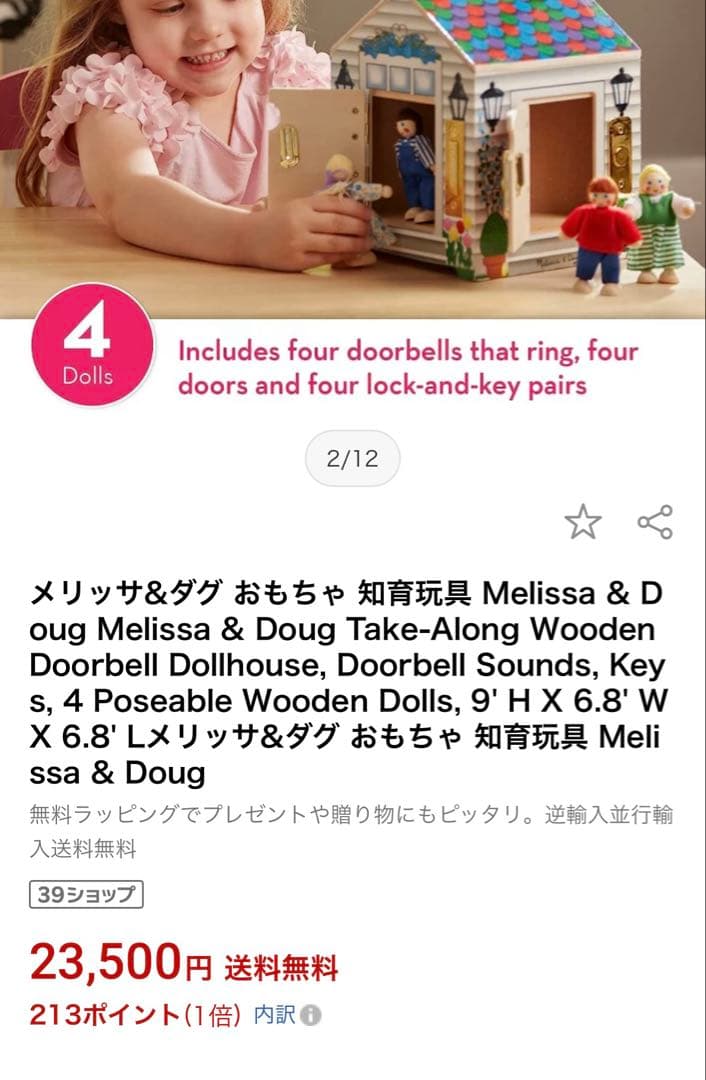
Task: Share this product listing
Action: point(655,521)
